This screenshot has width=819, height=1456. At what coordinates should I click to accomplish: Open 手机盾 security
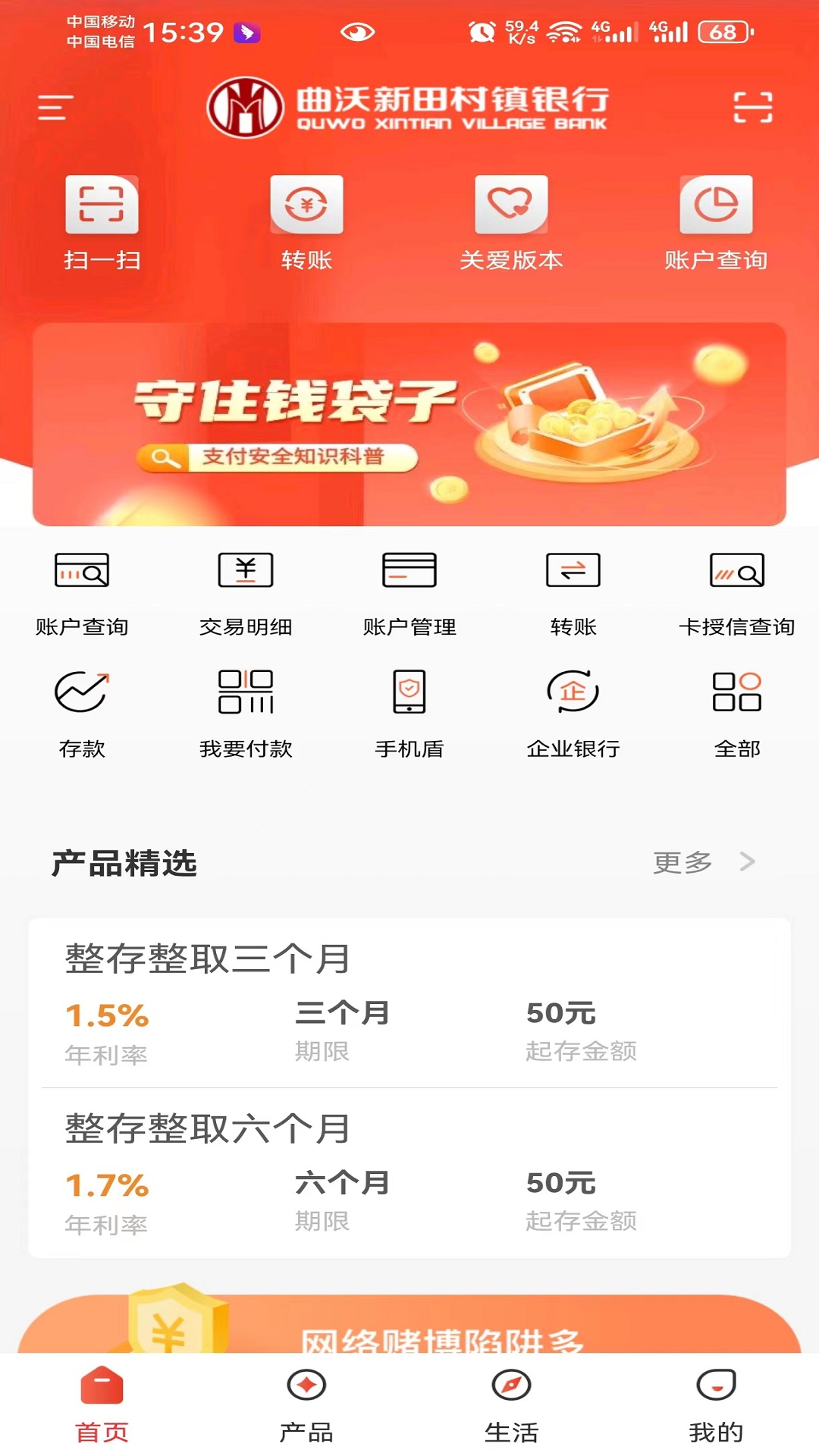[409, 713]
